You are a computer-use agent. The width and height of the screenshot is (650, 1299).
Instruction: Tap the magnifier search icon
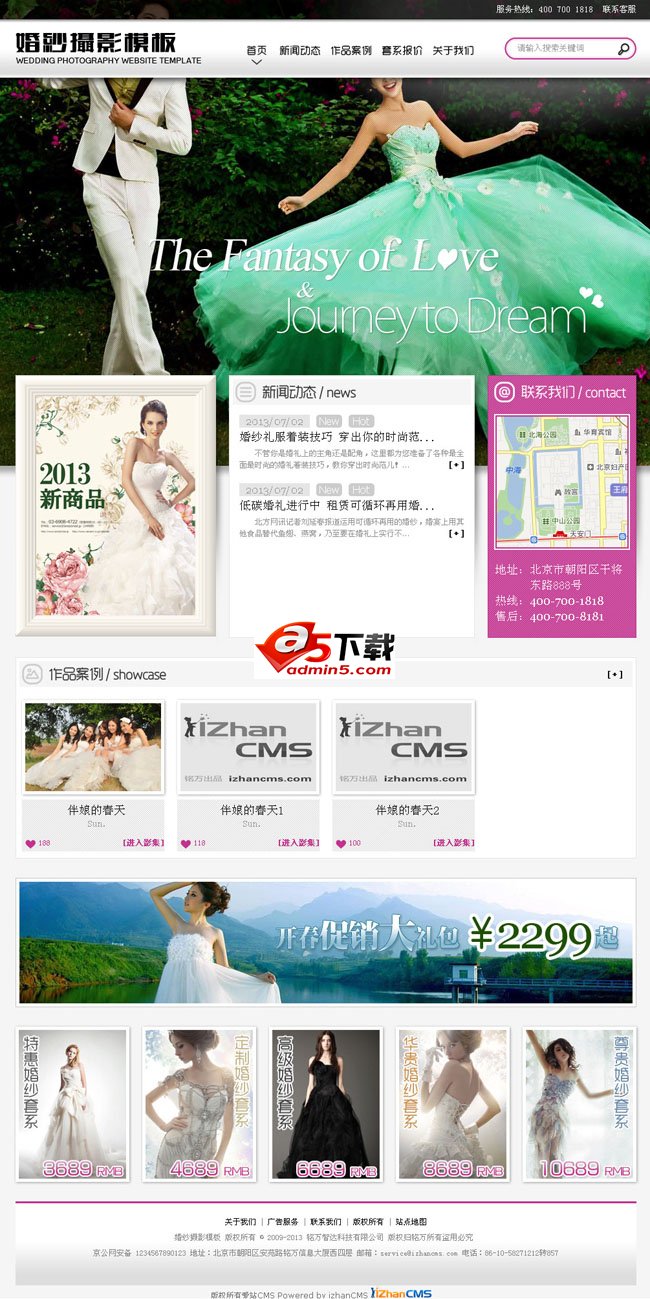[623, 48]
